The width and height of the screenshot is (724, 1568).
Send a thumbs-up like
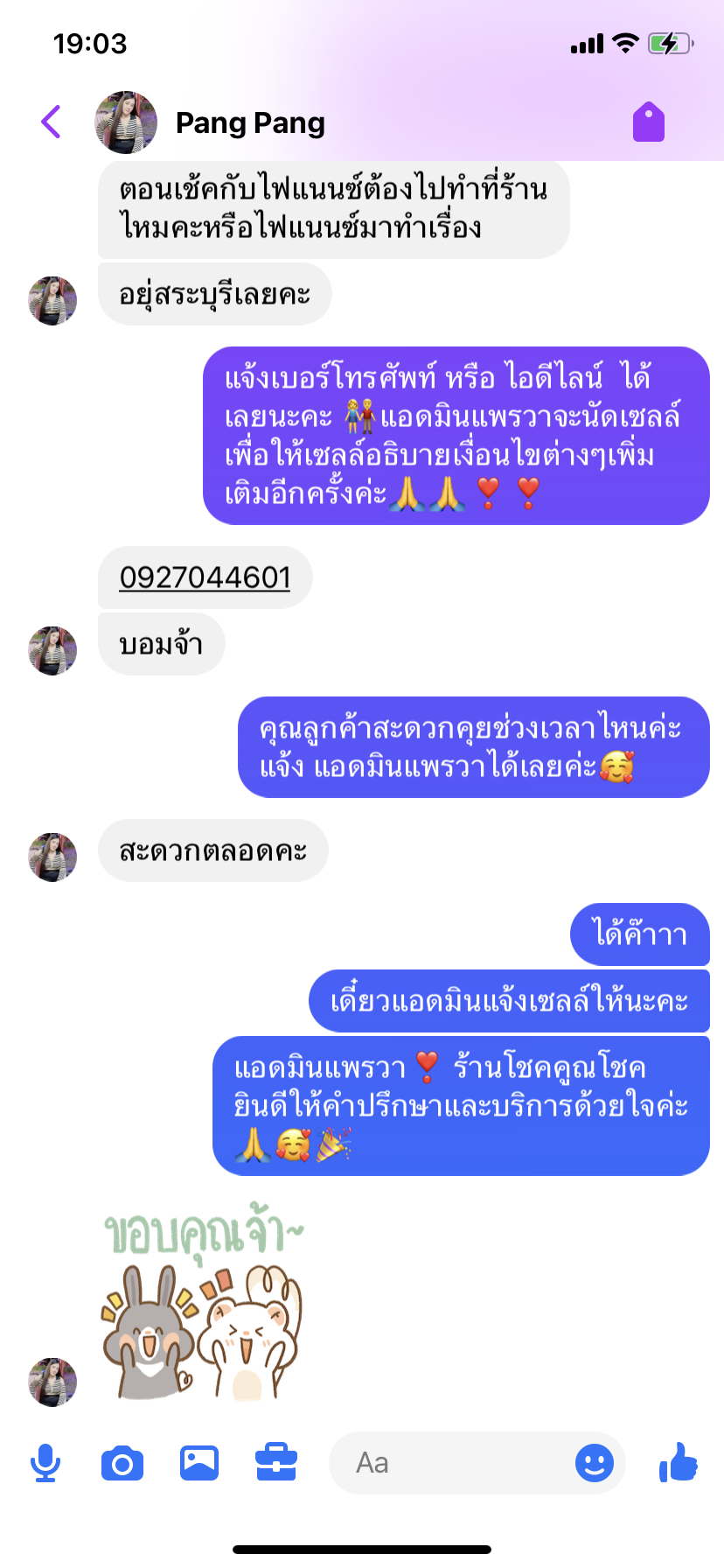[x=679, y=1463]
